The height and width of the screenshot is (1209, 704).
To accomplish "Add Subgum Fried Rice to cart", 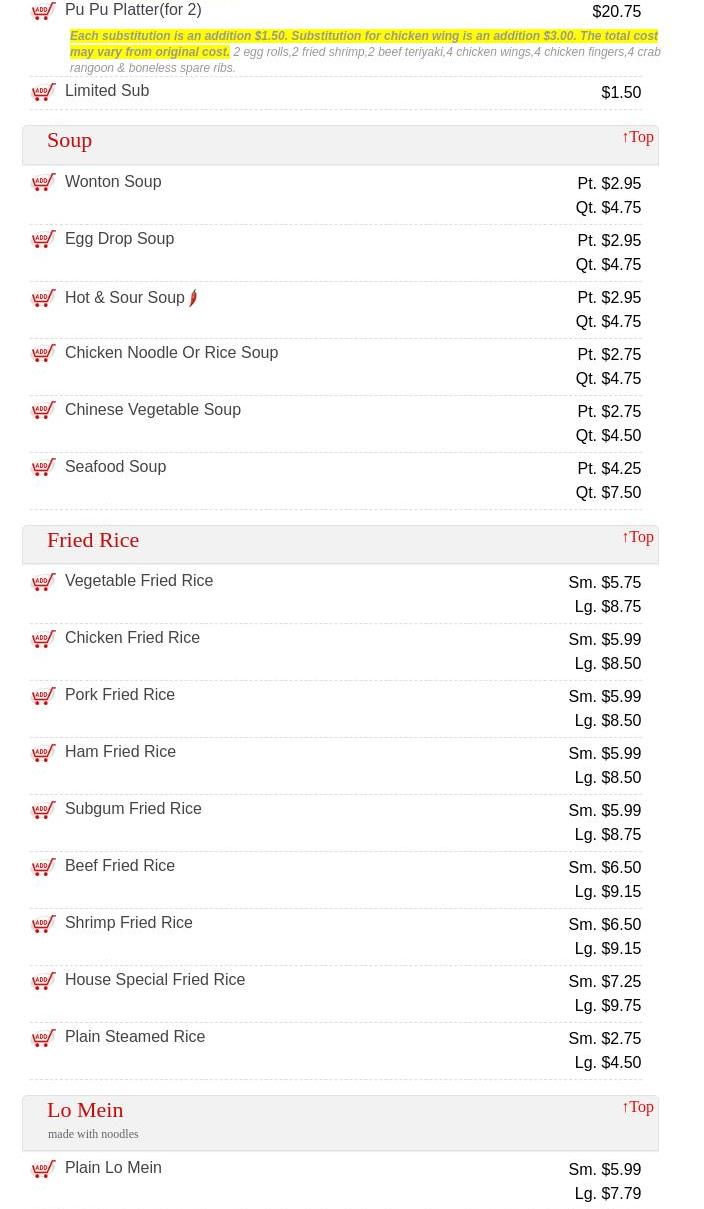I will click(x=44, y=810).
